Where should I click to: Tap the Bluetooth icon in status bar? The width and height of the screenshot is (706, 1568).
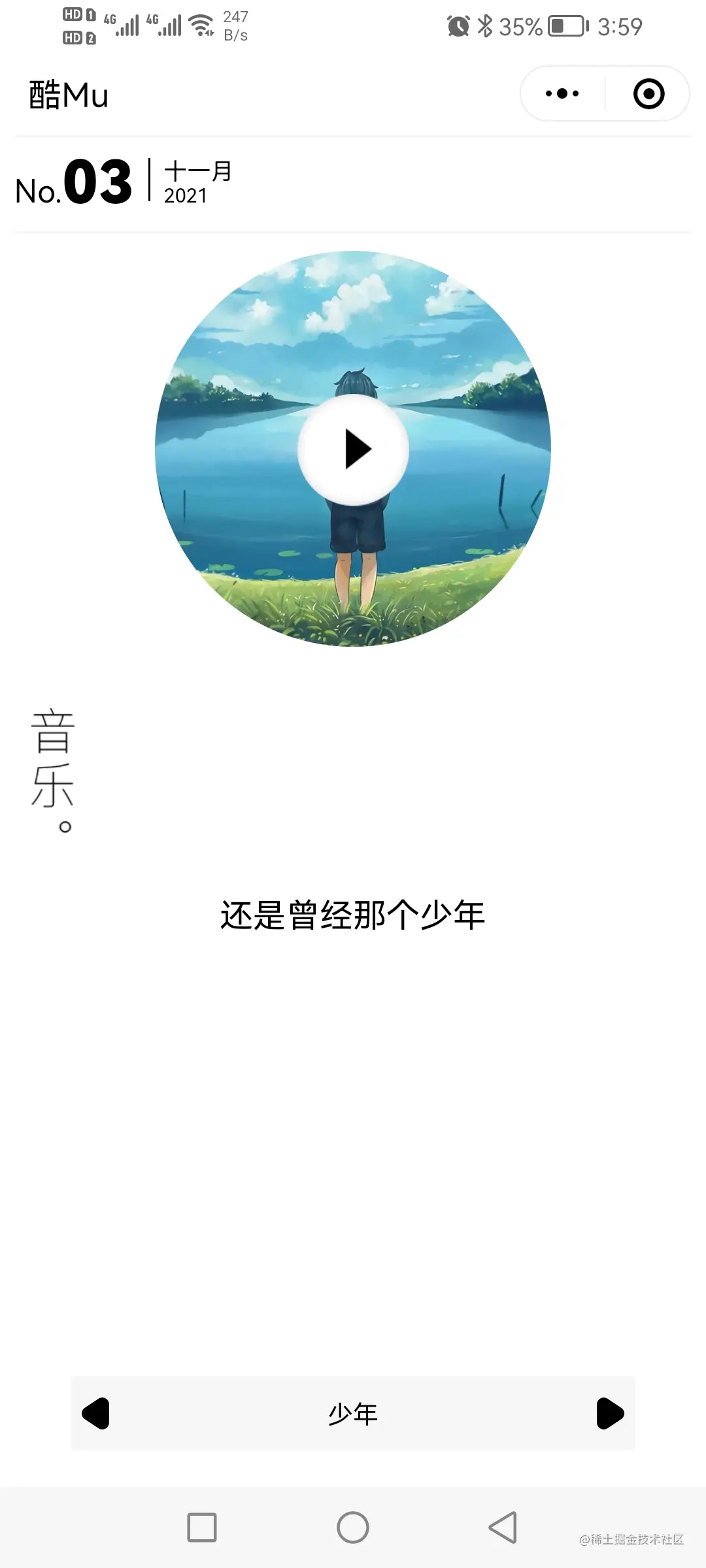(486, 25)
